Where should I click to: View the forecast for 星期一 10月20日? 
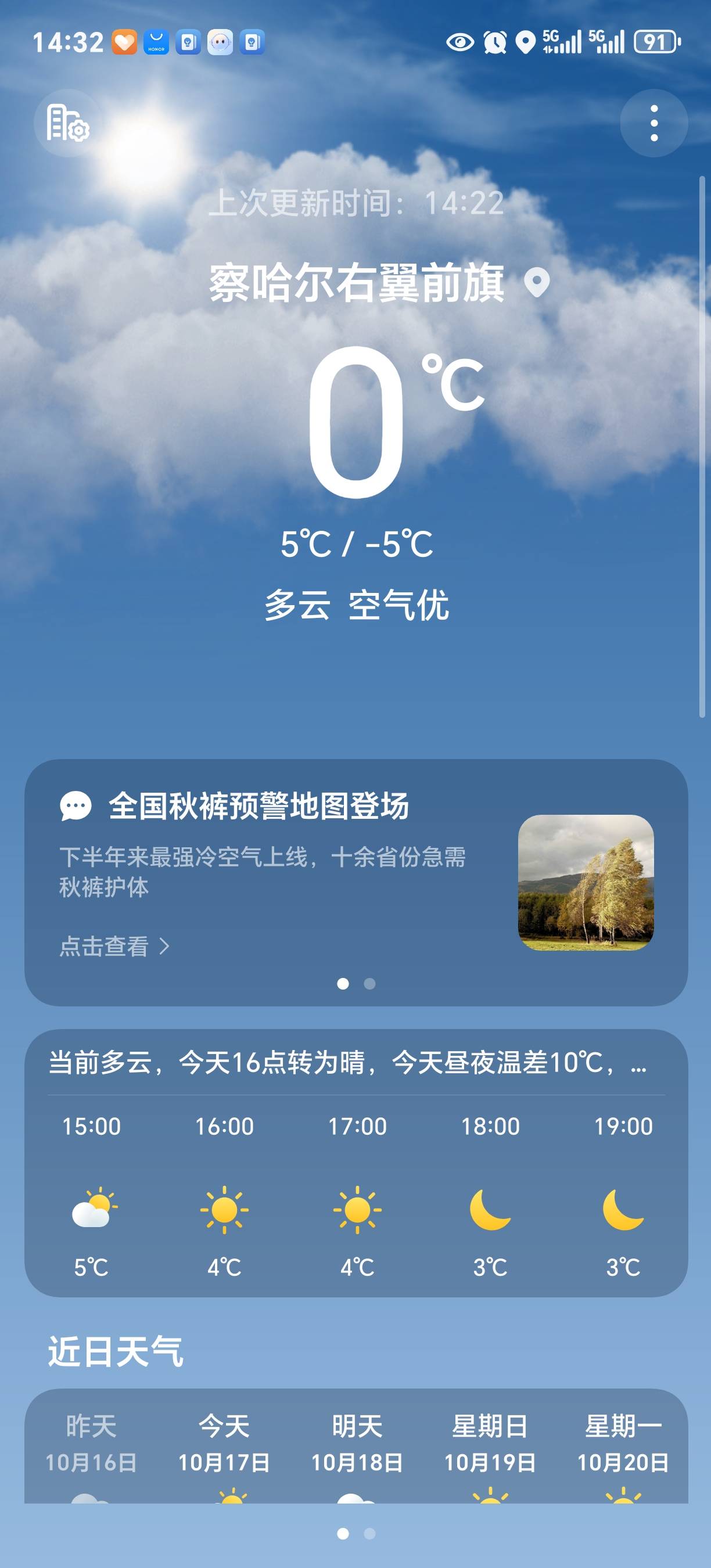623,1444
